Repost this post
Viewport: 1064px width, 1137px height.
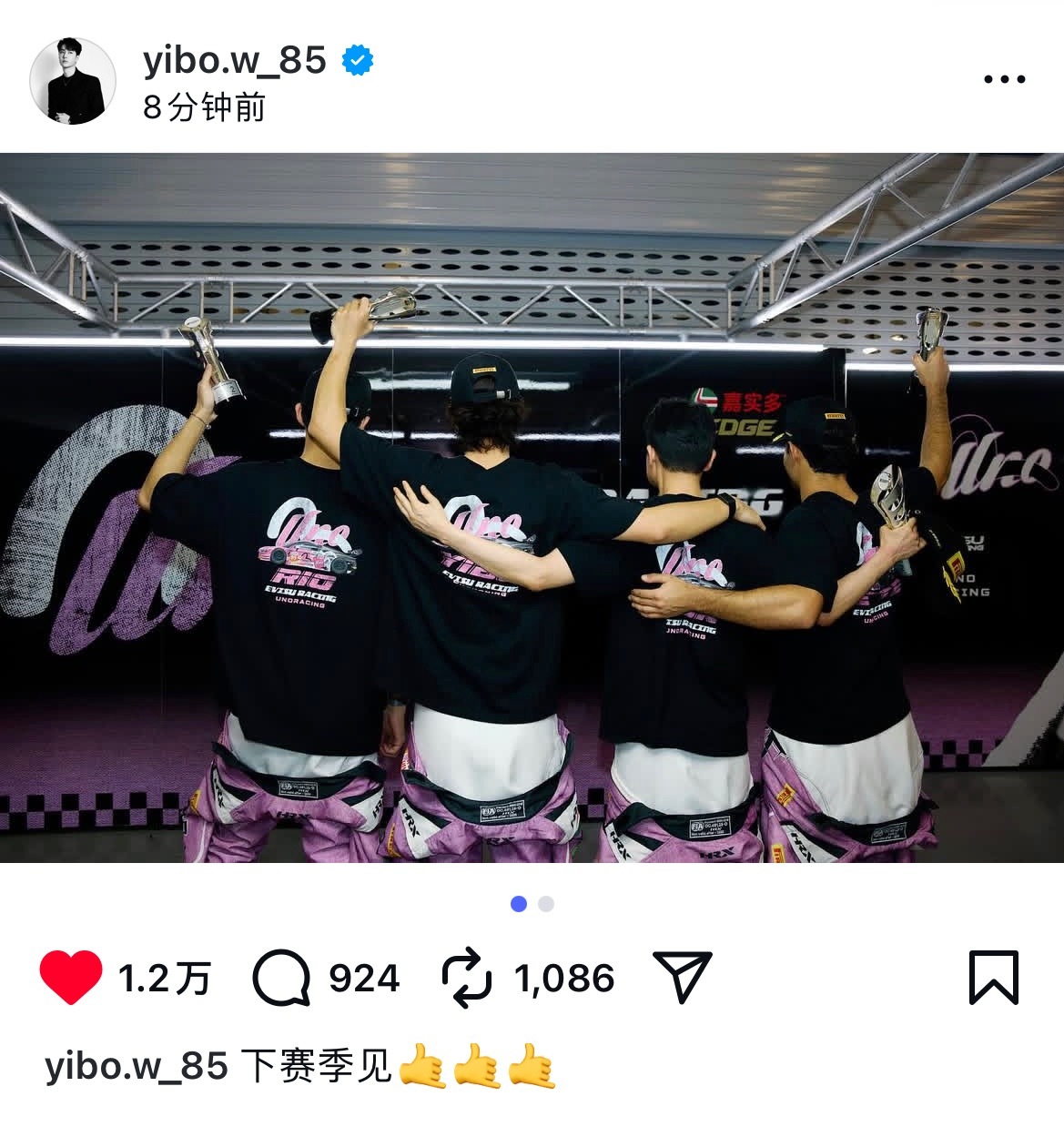(x=467, y=978)
